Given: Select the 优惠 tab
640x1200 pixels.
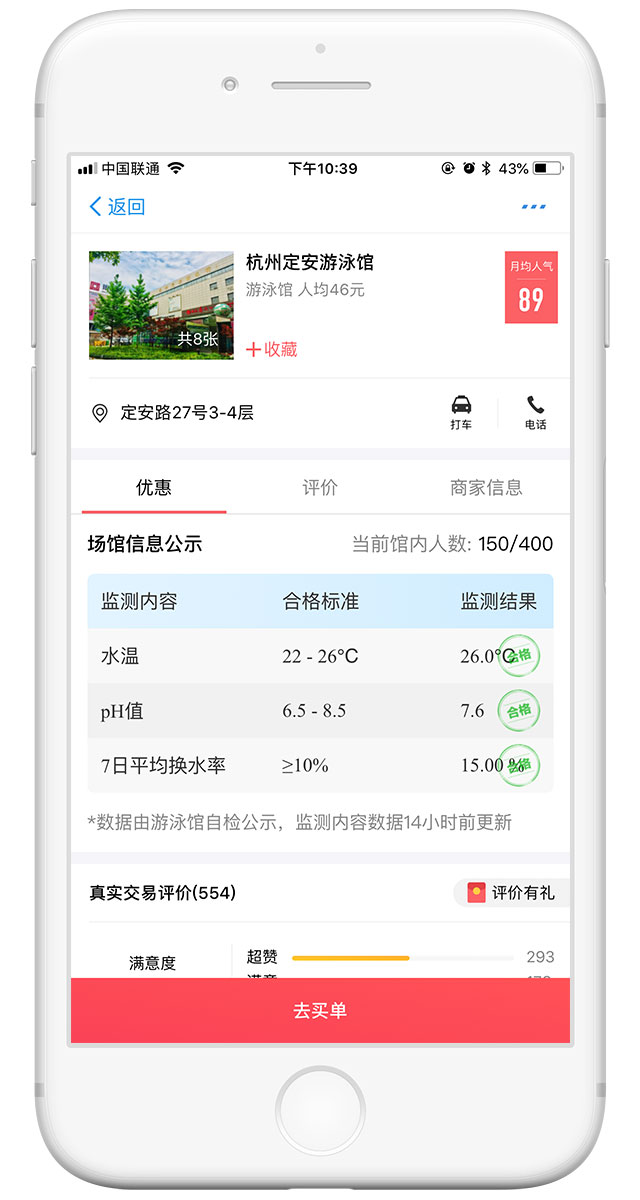Looking at the screenshot, I should coord(154,488).
